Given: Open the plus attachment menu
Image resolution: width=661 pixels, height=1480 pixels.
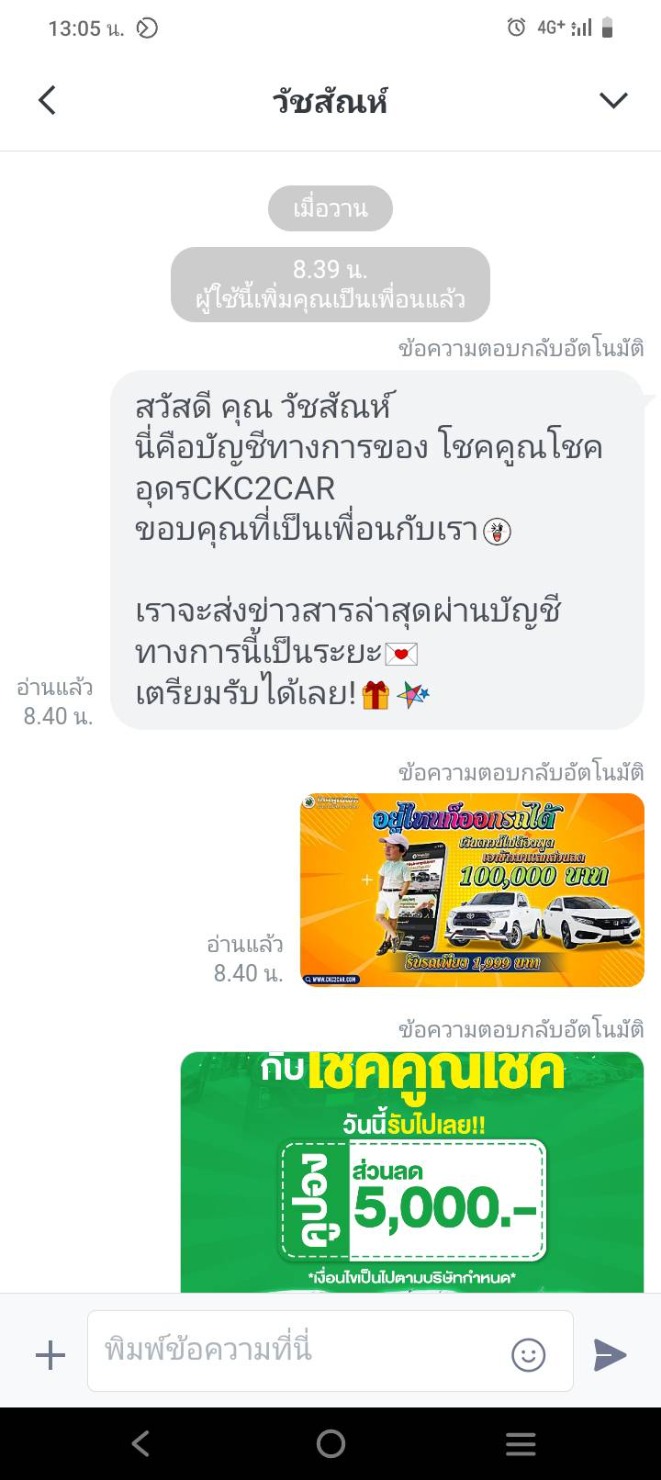Looking at the screenshot, I should click(x=50, y=1355).
